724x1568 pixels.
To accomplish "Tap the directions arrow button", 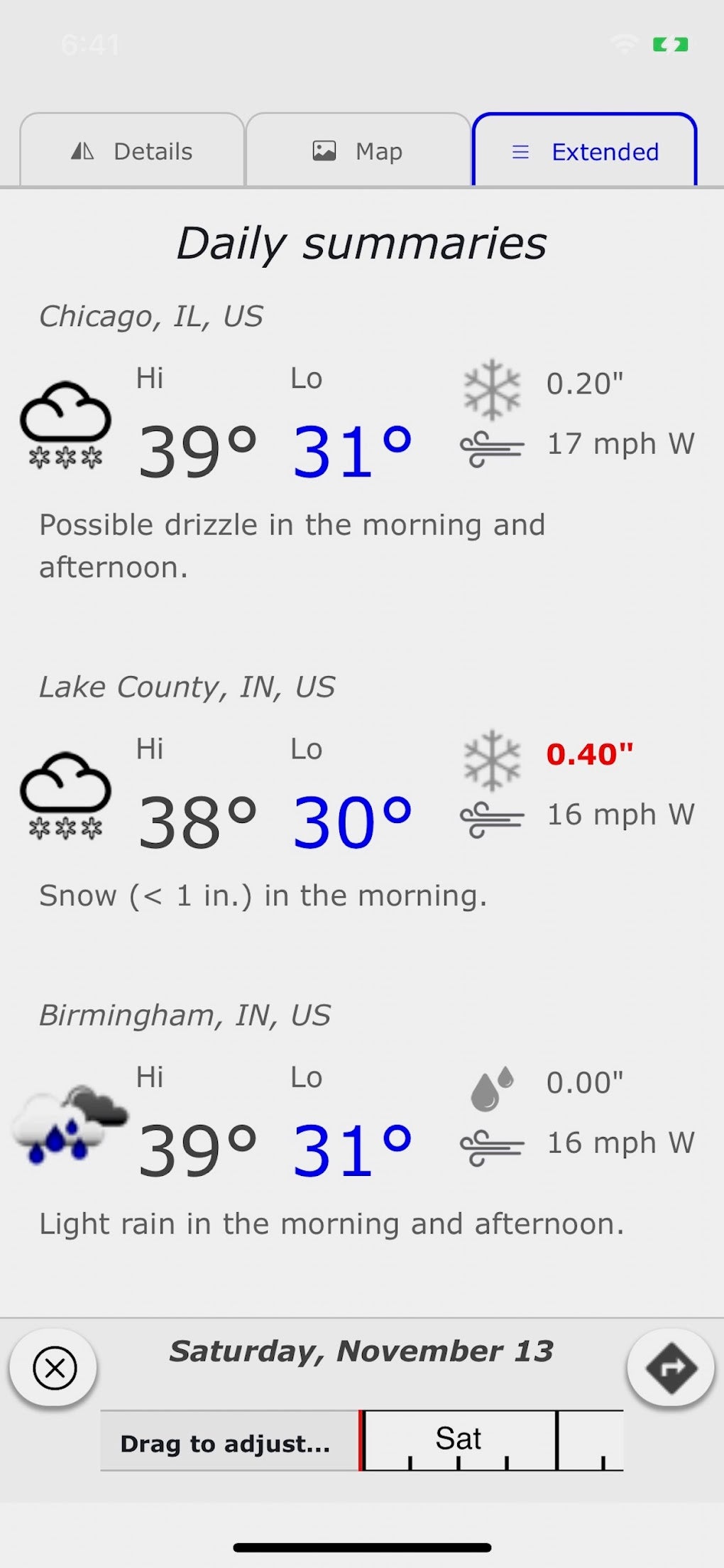I will pyautogui.click(x=670, y=1367).
